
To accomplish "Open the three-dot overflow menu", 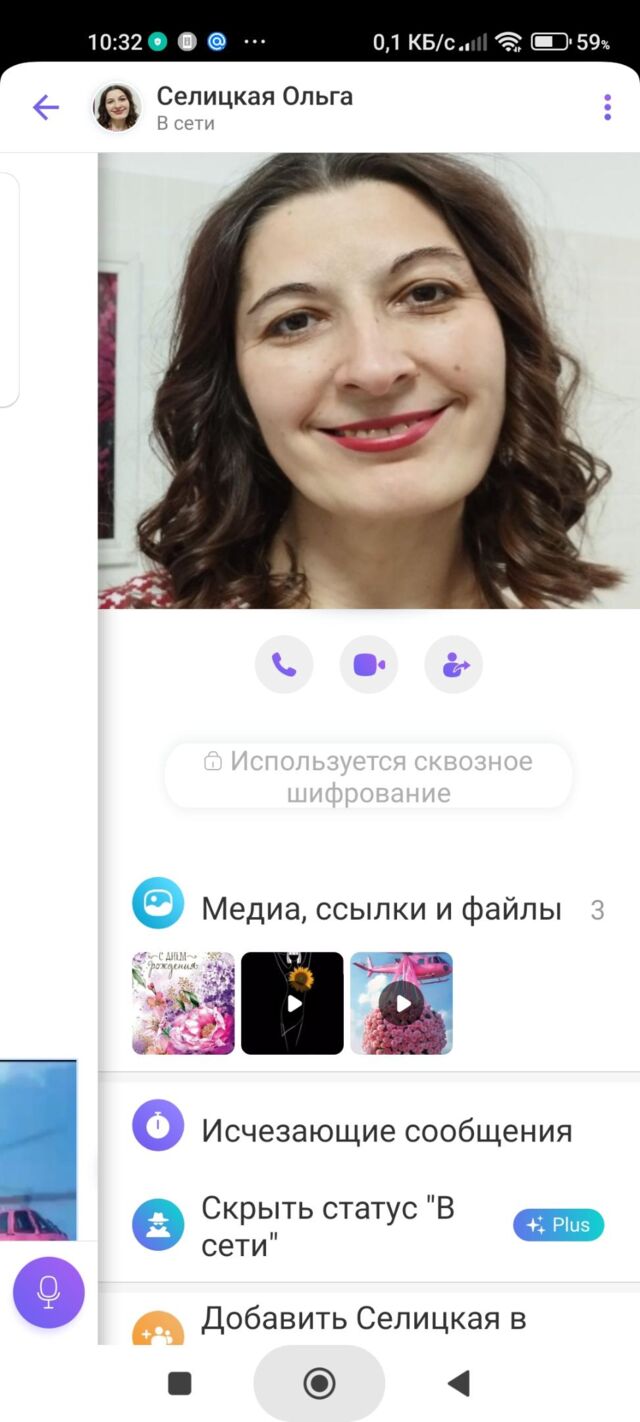I will tap(607, 108).
